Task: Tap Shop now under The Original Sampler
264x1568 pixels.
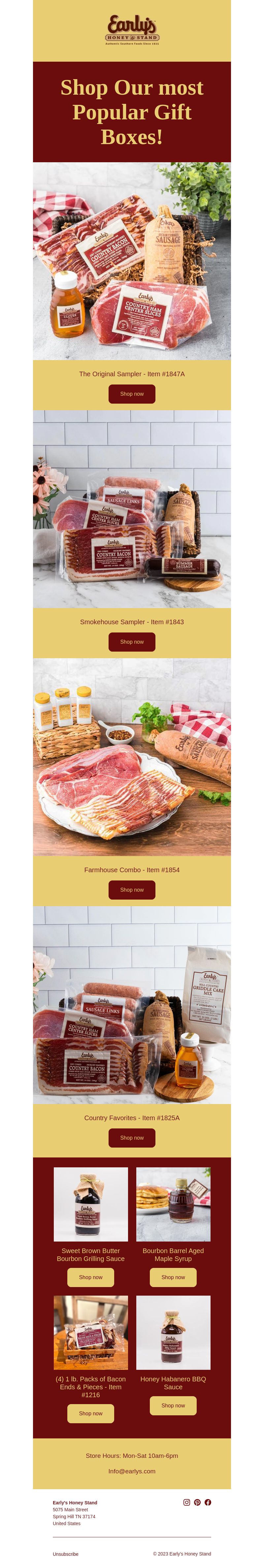Action: pyautogui.click(x=132, y=394)
